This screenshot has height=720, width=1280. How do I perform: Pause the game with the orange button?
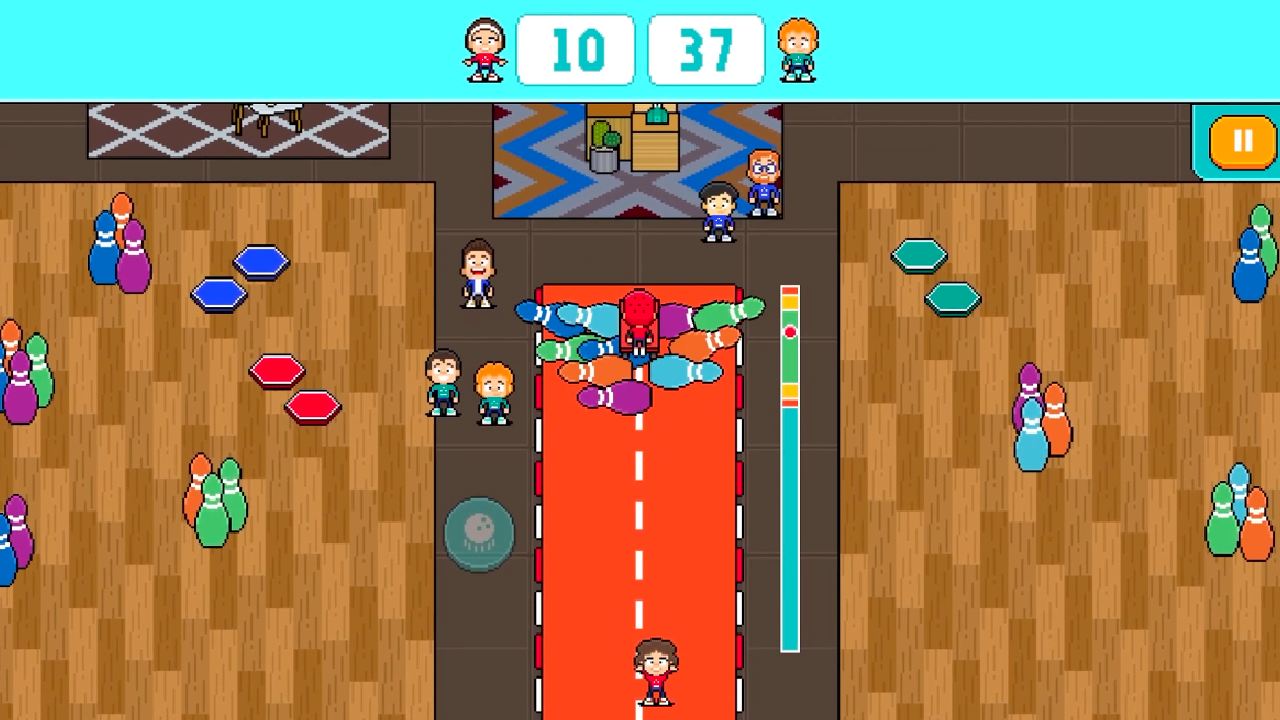click(x=1242, y=142)
